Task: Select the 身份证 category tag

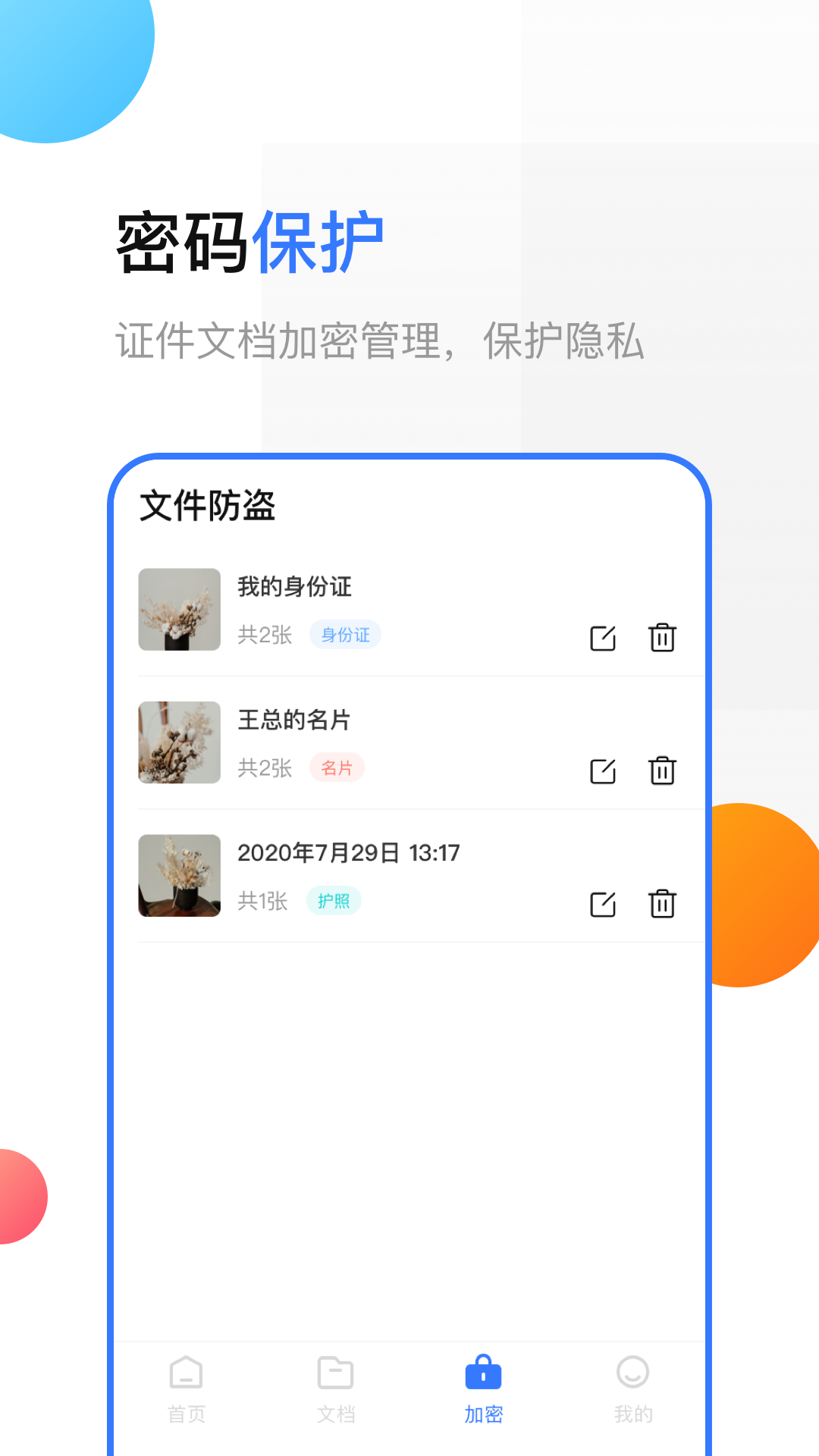Action: (345, 635)
